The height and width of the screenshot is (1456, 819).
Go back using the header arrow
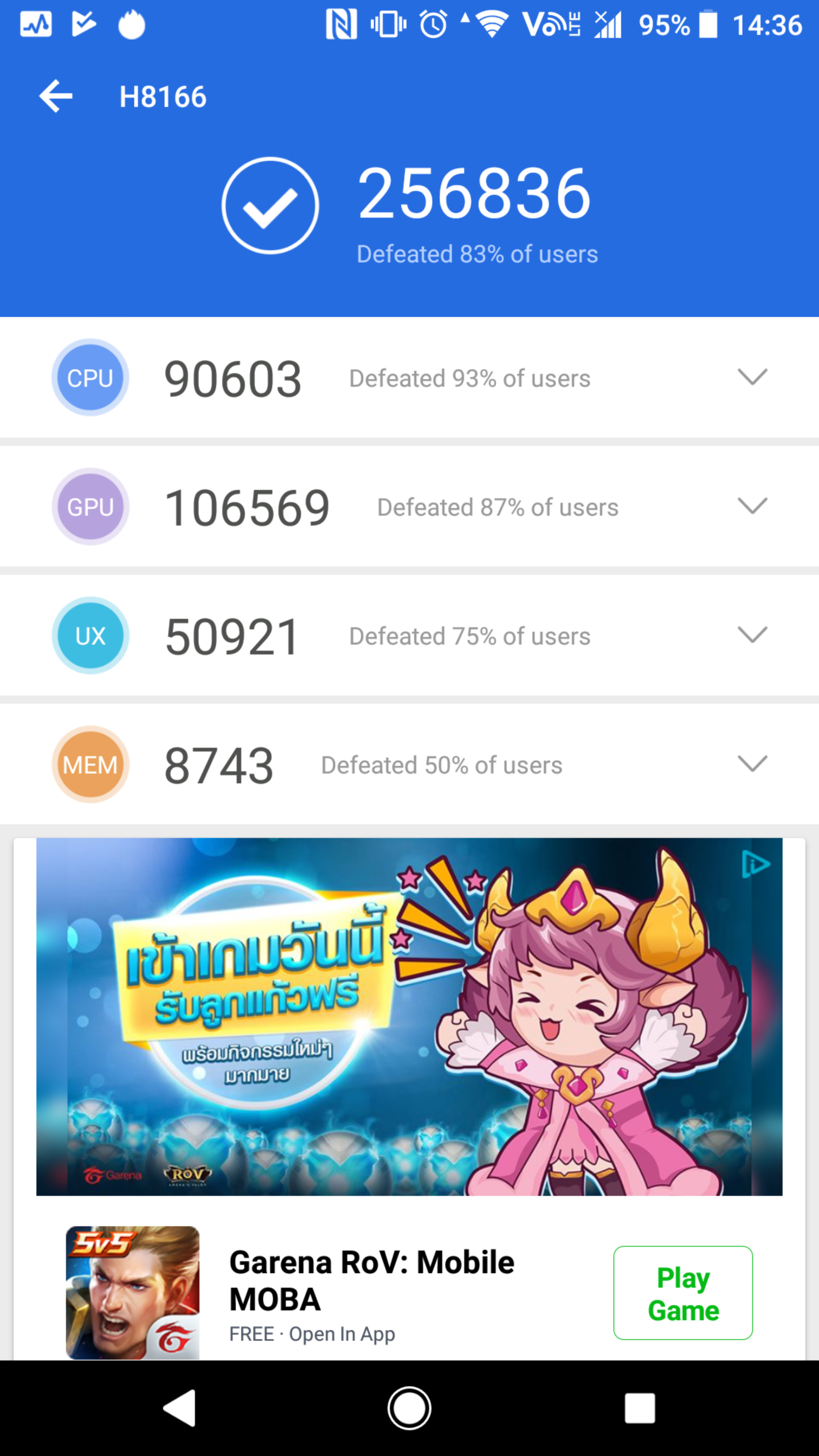[x=55, y=96]
